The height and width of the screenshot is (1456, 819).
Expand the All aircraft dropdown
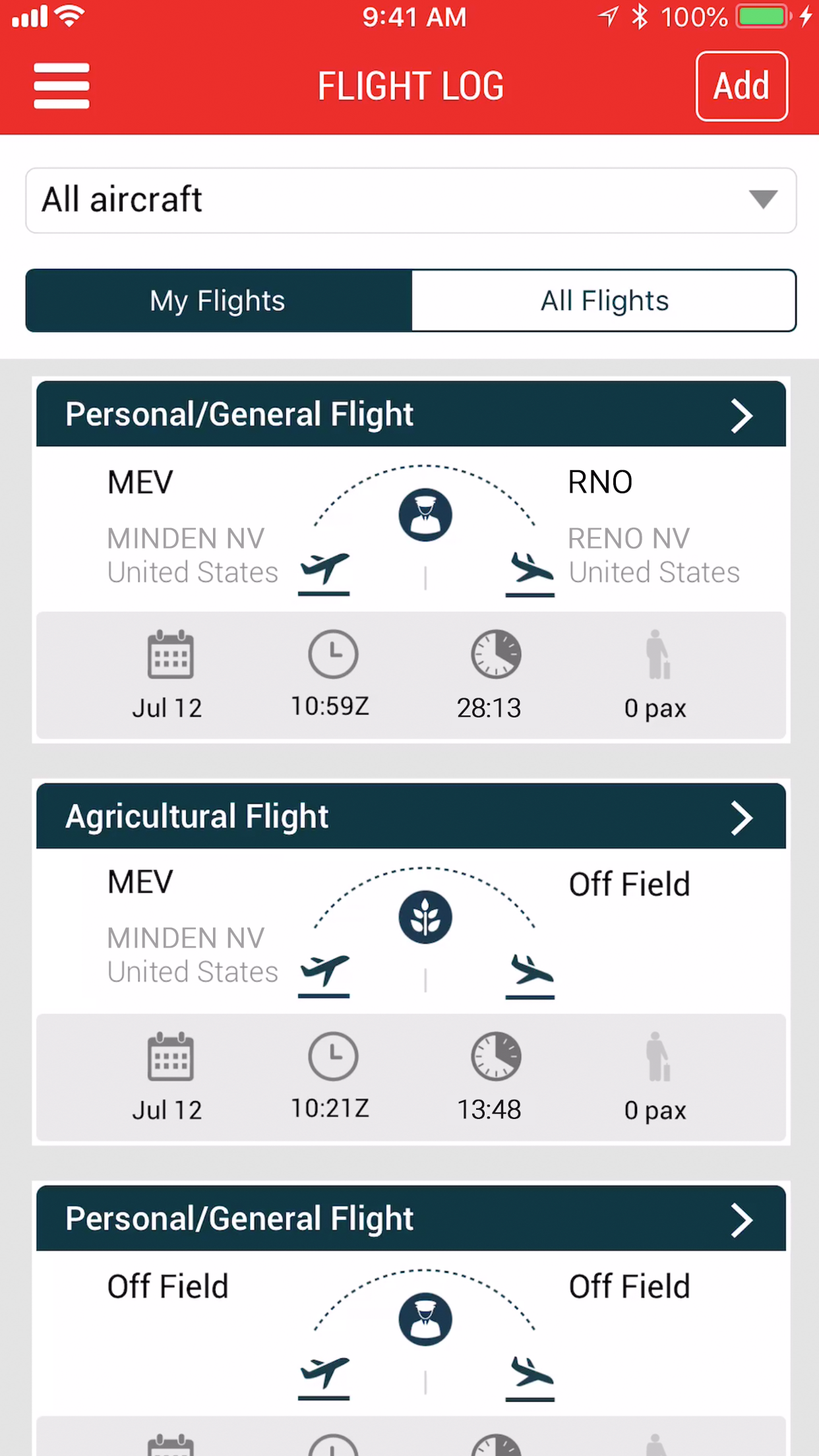click(411, 200)
